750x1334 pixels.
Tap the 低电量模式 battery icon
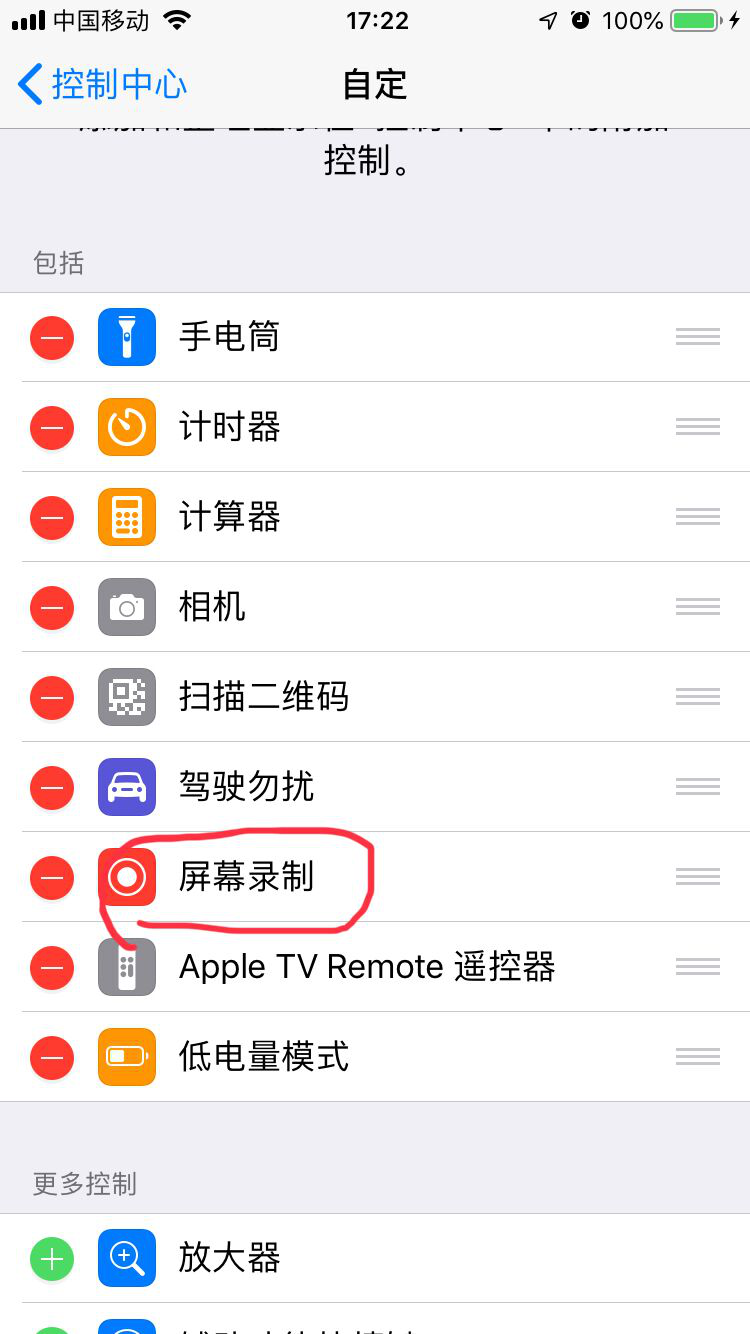[126, 1057]
